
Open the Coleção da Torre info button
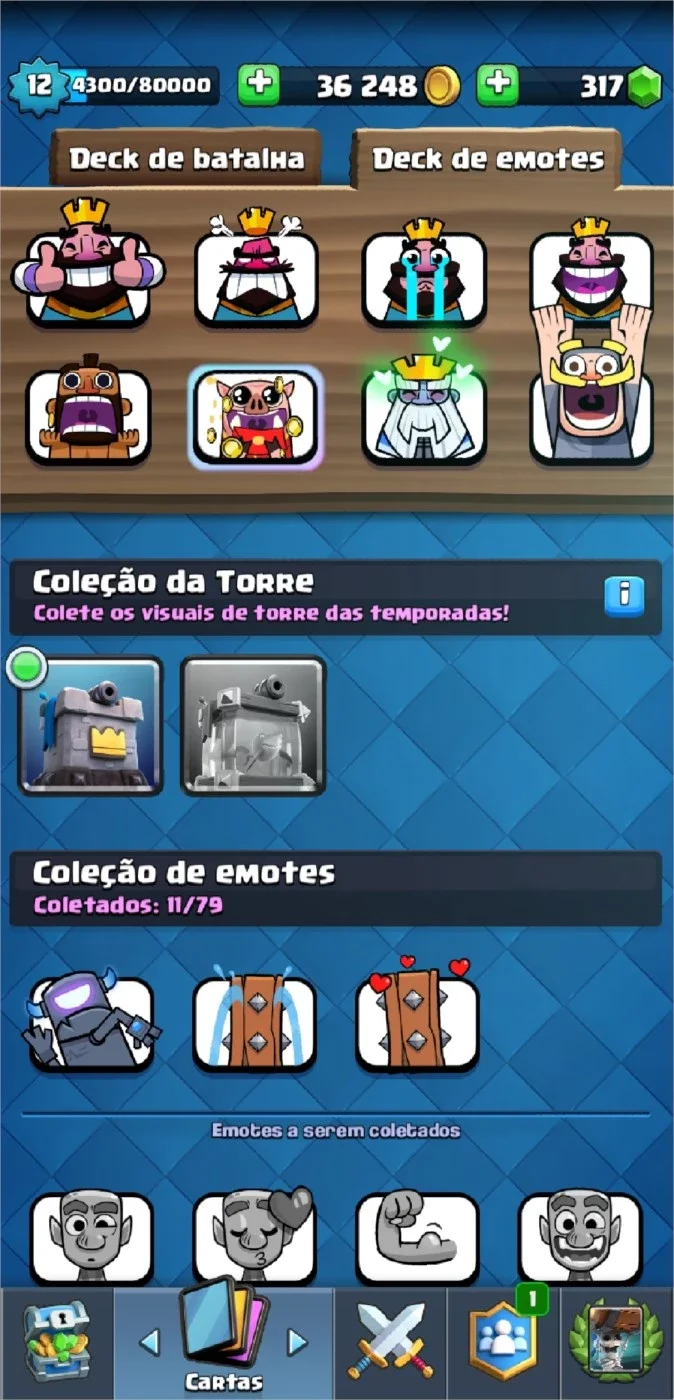pyautogui.click(x=624, y=596)
